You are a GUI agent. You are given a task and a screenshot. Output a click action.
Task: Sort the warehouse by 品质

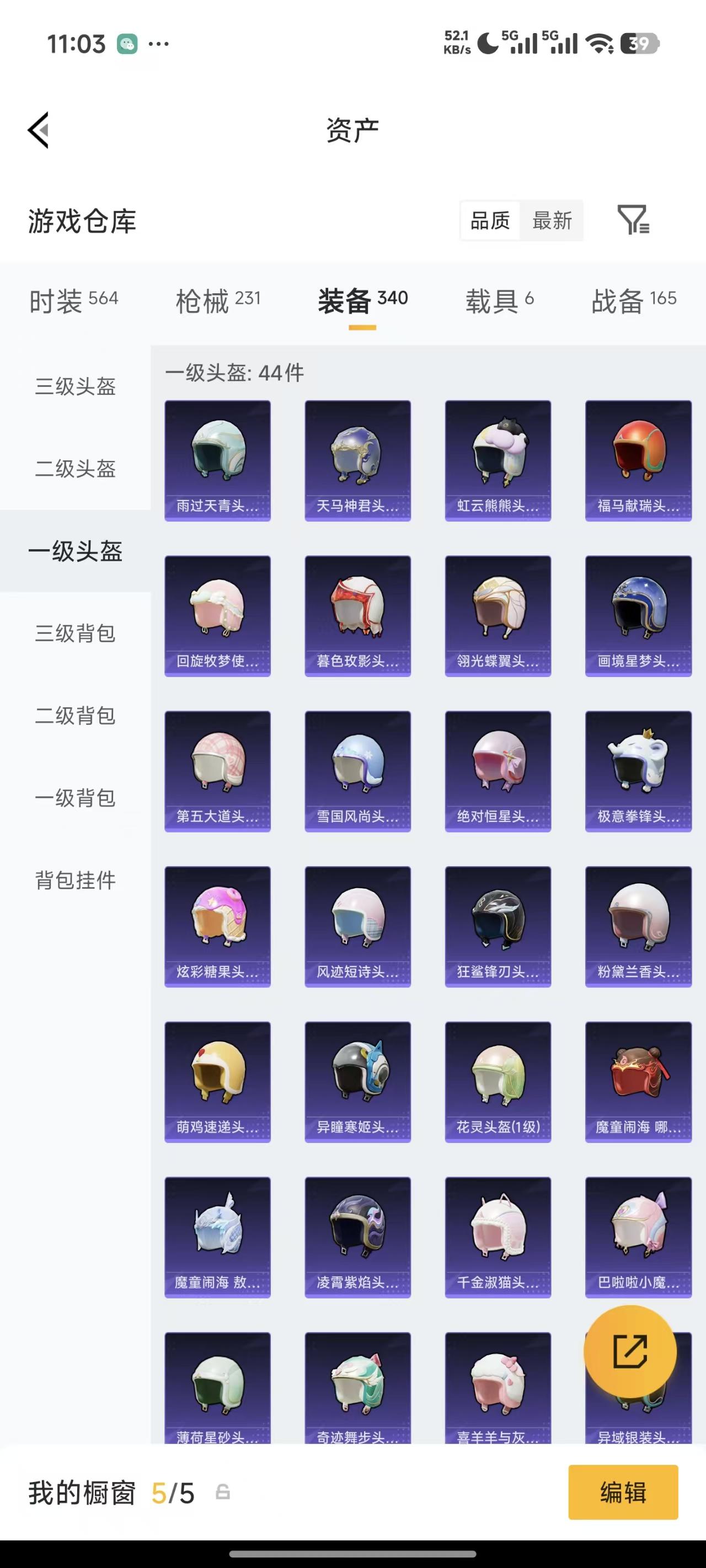pyautogui.click(x=490, y=221)
